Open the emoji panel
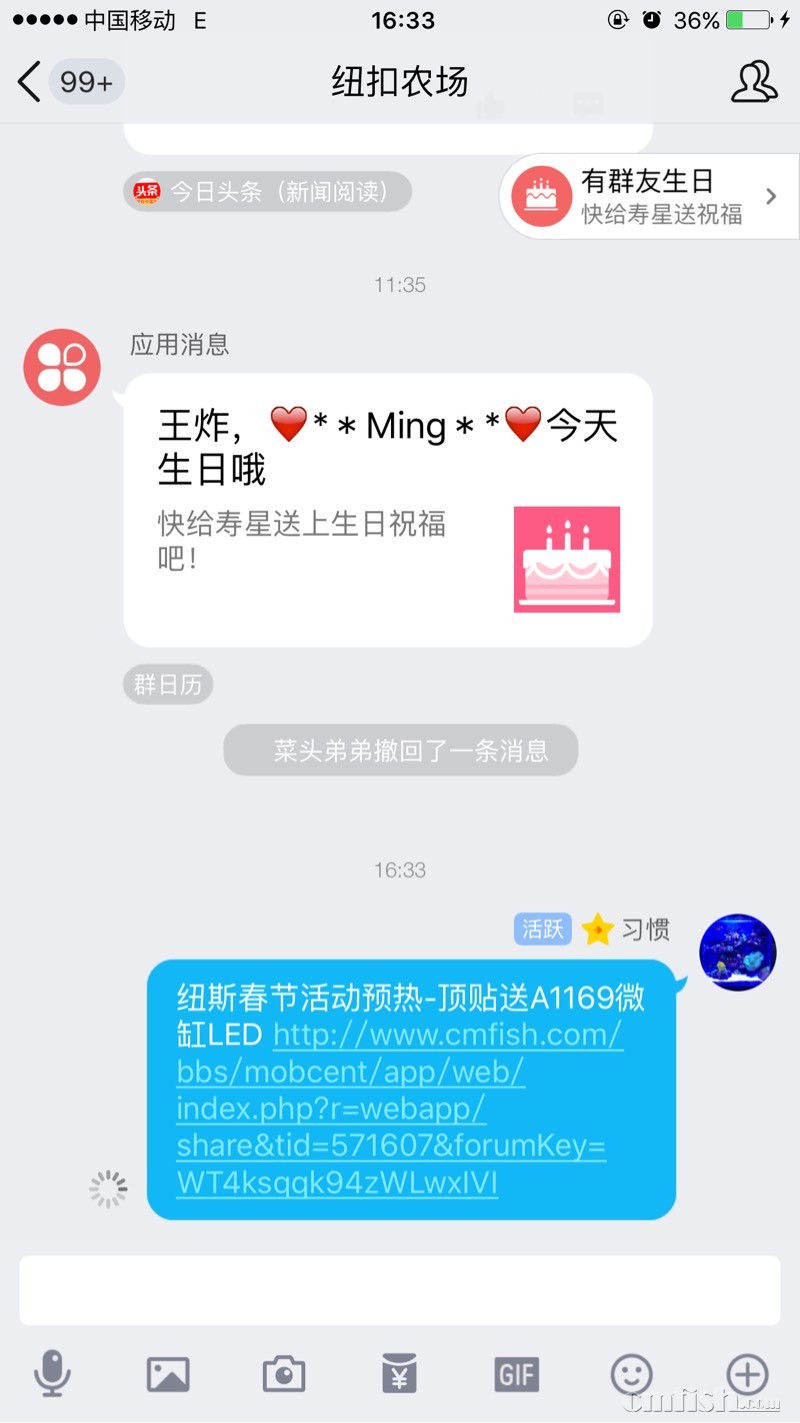Viewport: 800px width, 1423px height. 631,1374
